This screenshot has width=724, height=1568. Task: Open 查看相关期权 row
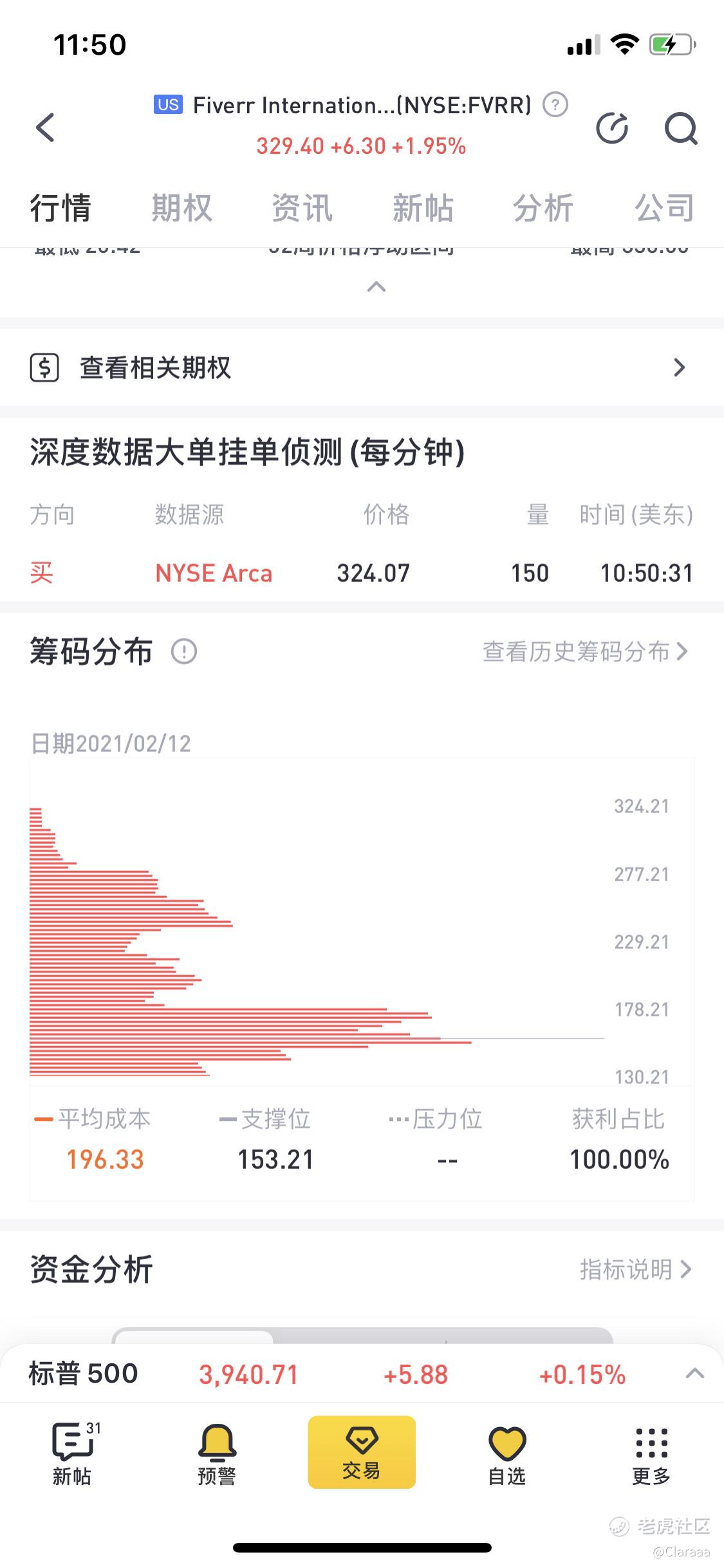coord(362,368)
